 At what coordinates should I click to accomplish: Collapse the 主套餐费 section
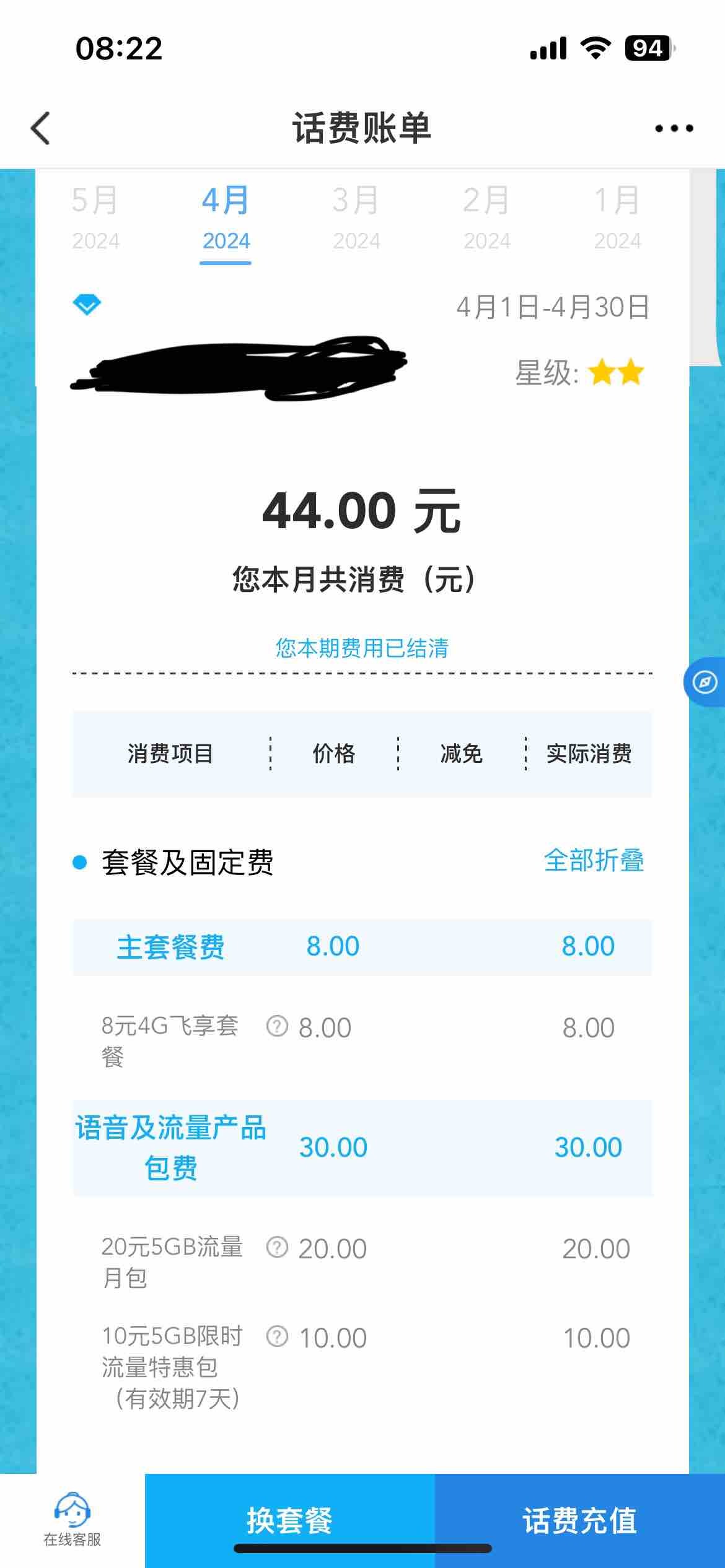coord(170,947)
